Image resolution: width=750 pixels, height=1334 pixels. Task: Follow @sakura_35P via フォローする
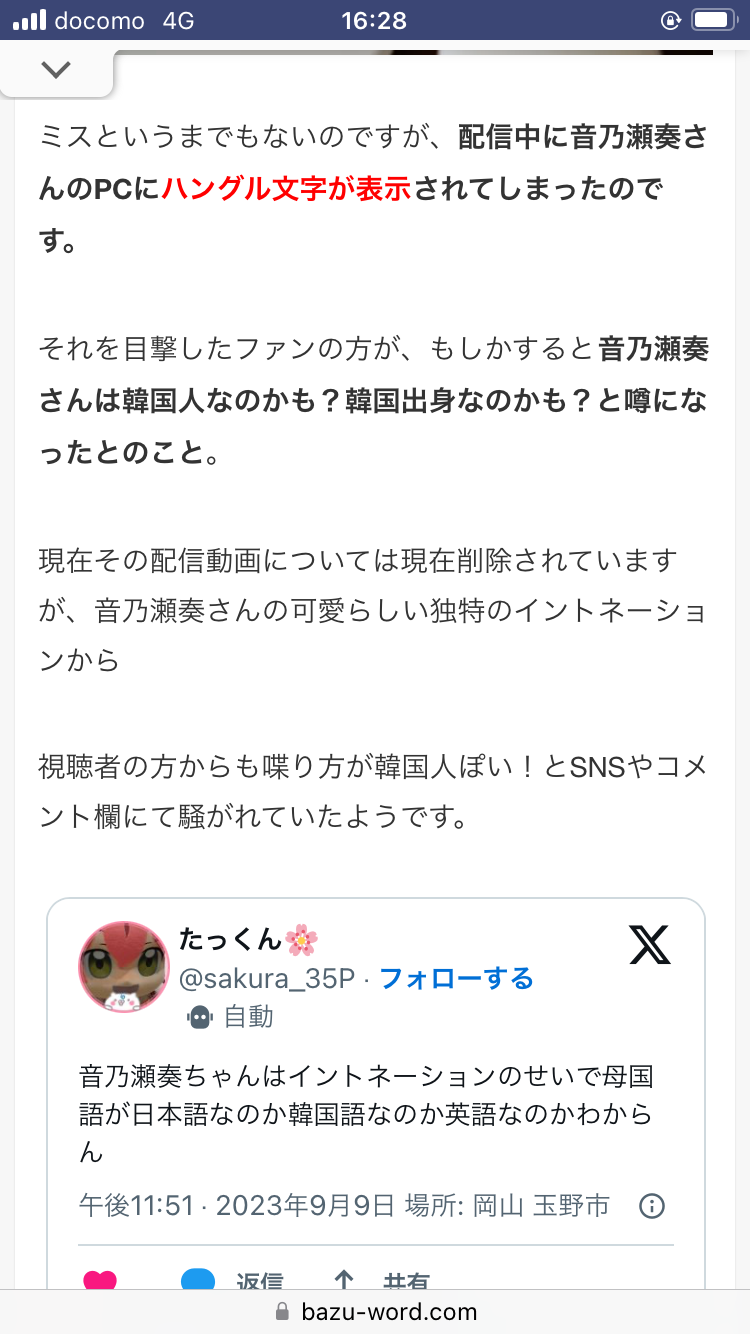[x=456, y=978]
